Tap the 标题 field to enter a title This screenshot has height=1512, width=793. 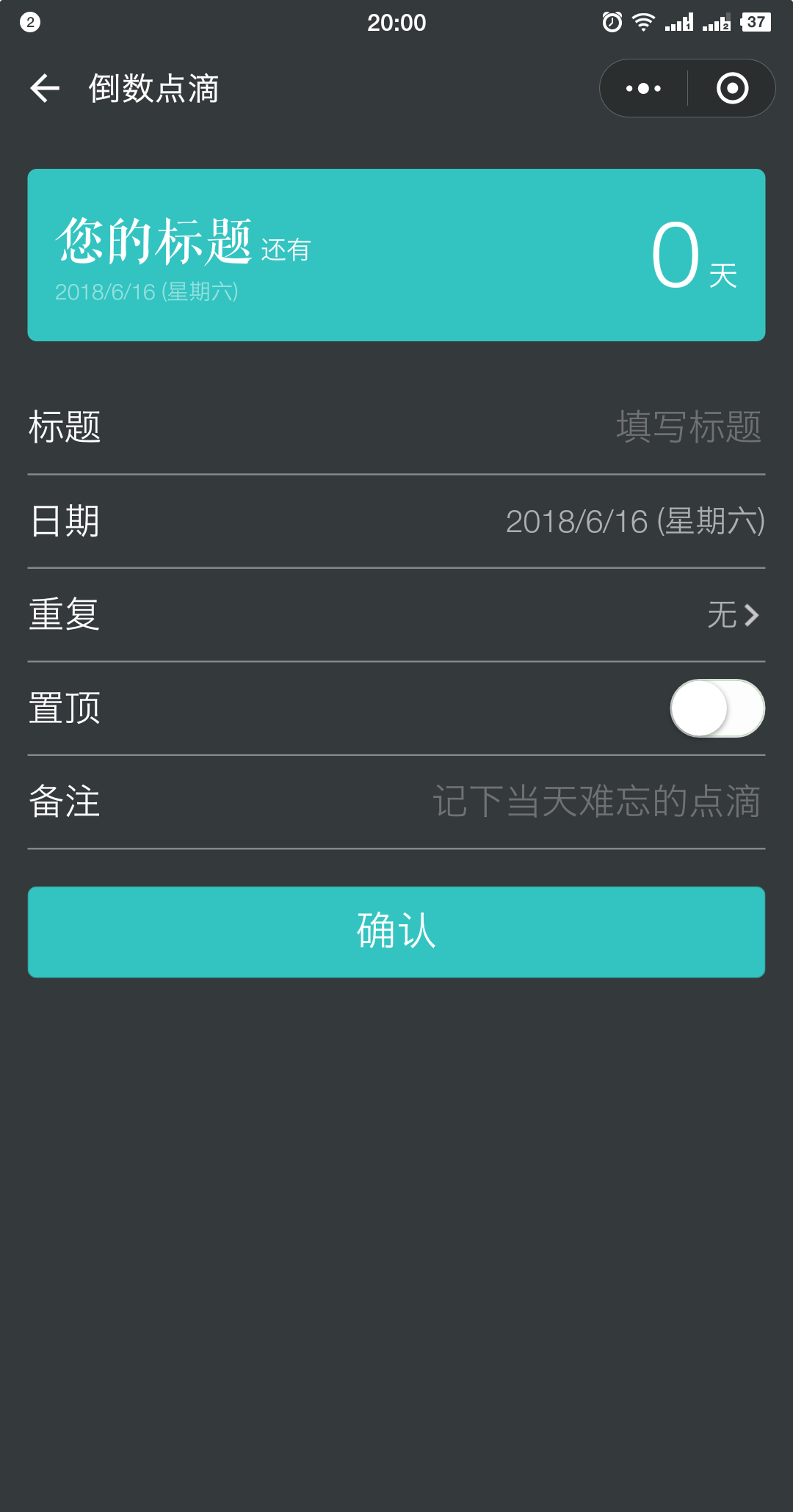(x=396, y=427)
